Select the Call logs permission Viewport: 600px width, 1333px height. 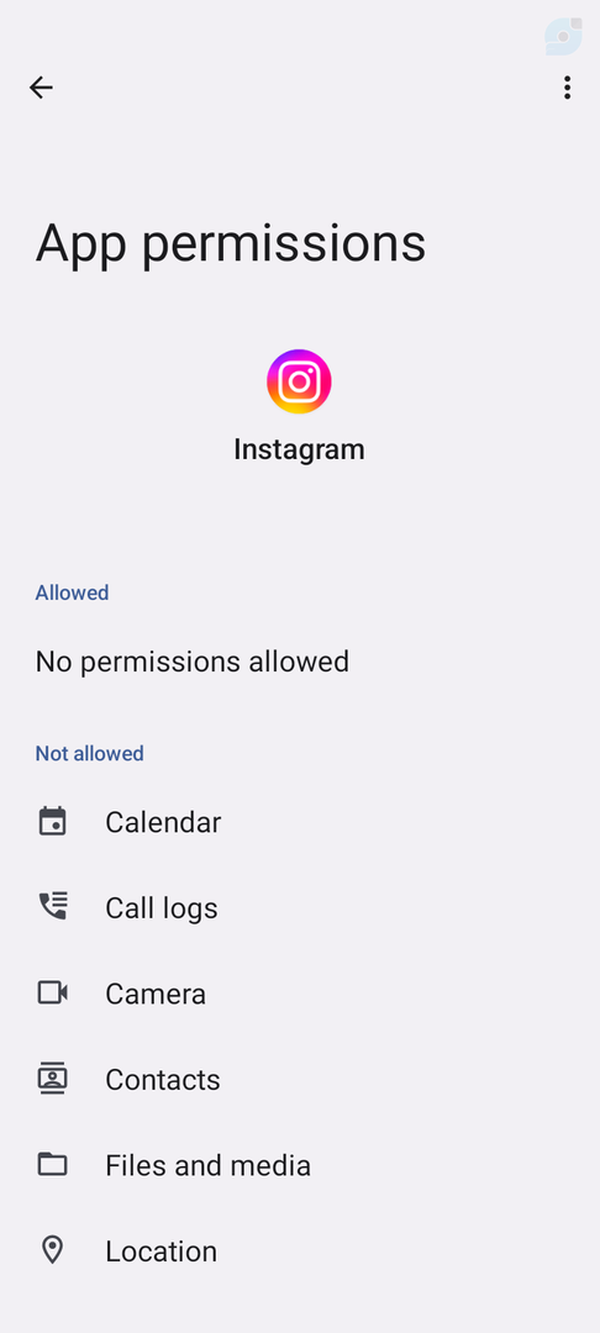pyautogui.click(x=161, y=908)
